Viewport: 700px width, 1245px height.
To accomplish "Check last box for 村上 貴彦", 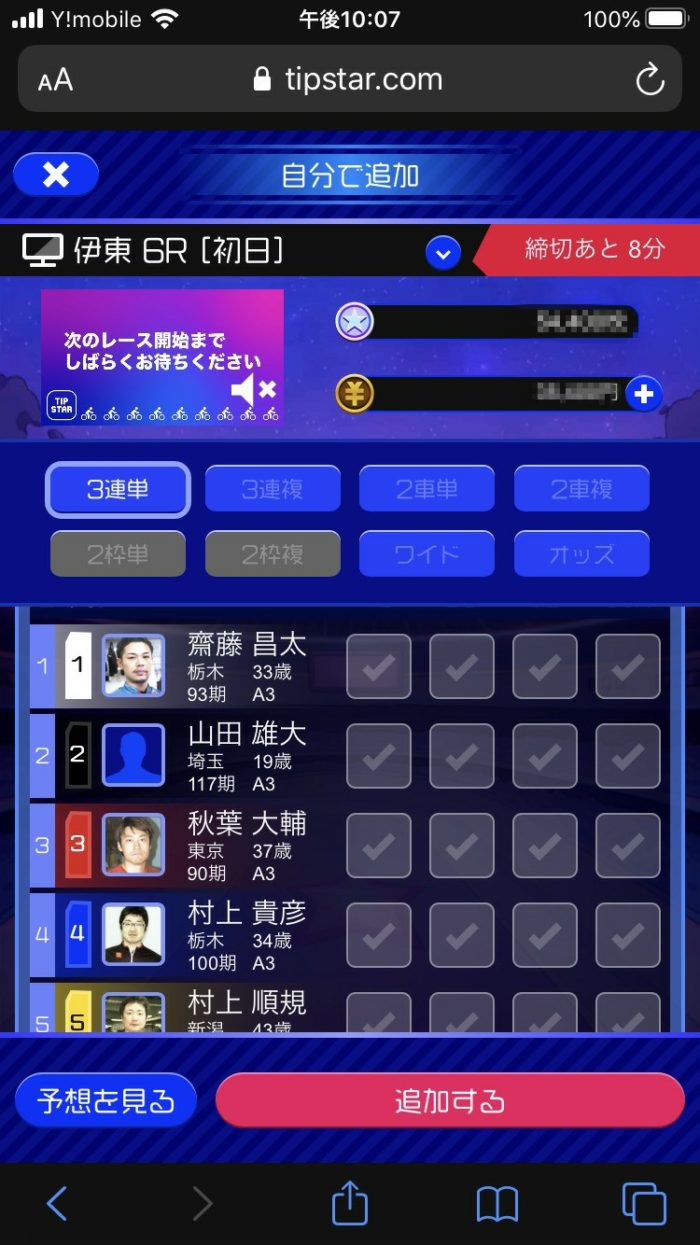I will point(627,935).
